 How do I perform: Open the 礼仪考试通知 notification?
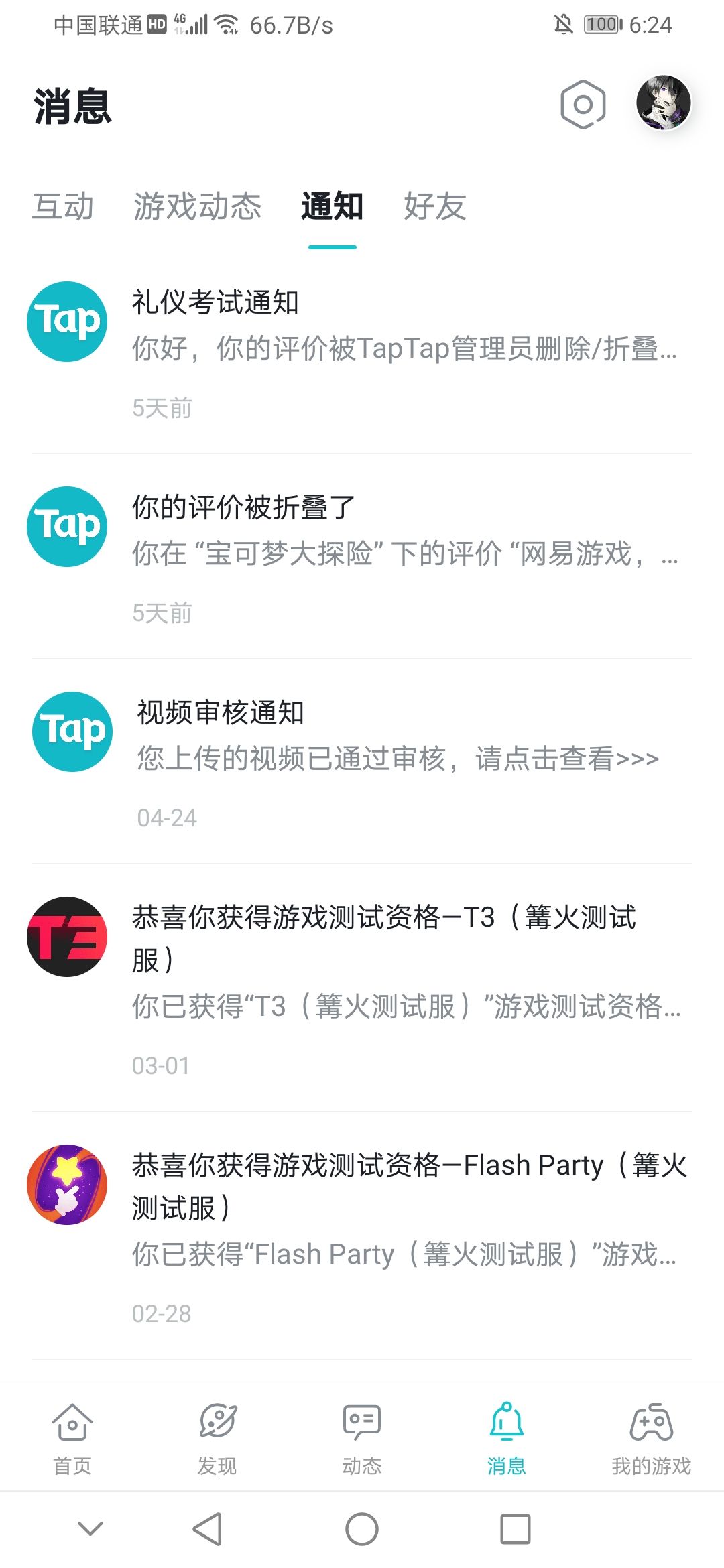[362, 352]
